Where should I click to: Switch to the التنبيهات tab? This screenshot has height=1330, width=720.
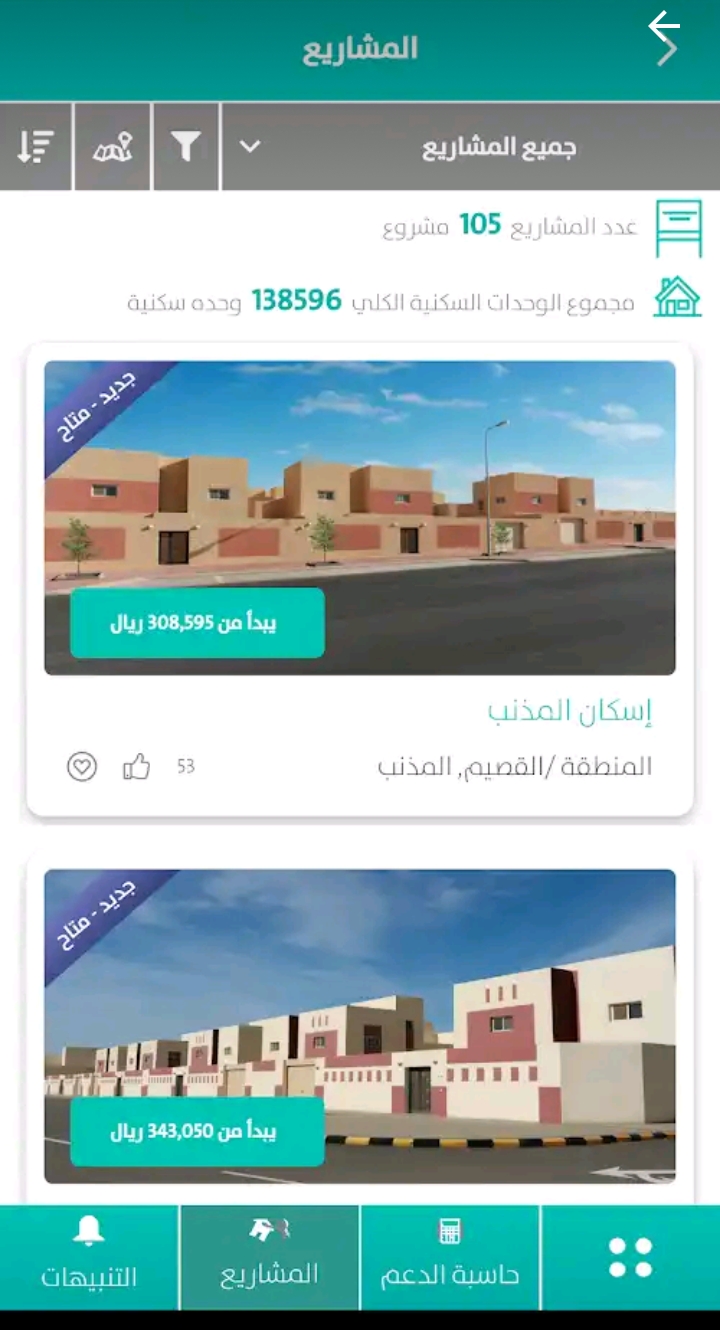[89, 1257]
